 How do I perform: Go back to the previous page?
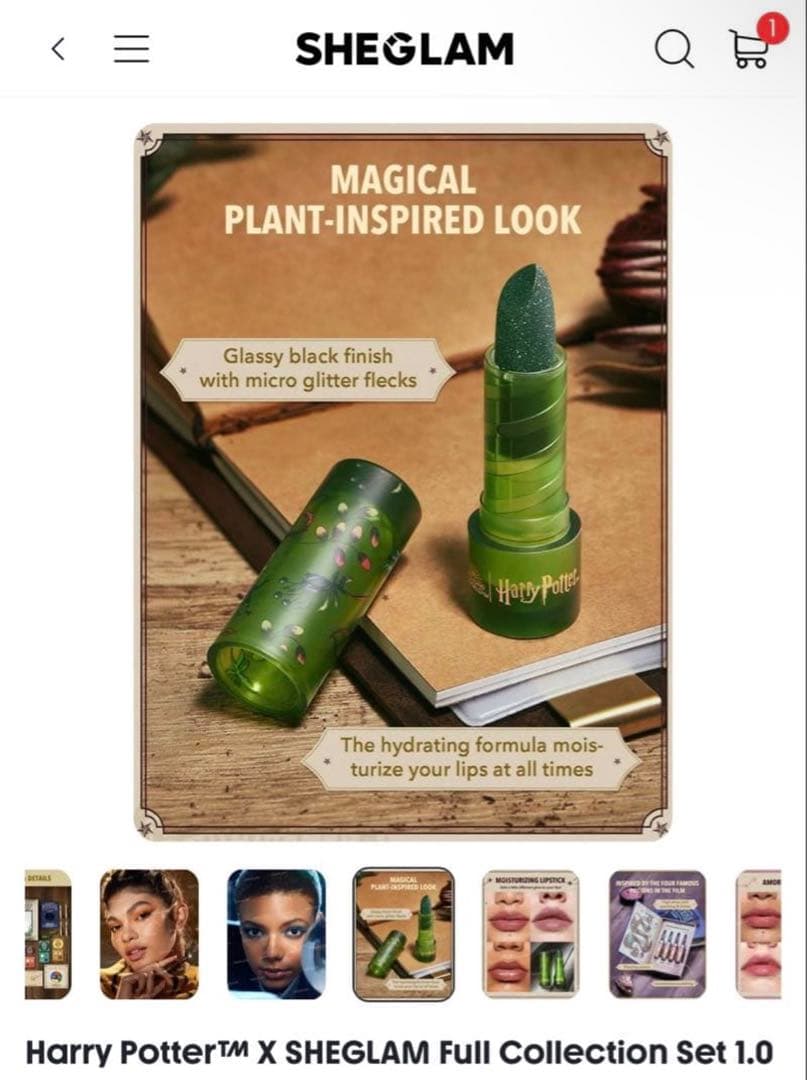click(x=58, y=48)
